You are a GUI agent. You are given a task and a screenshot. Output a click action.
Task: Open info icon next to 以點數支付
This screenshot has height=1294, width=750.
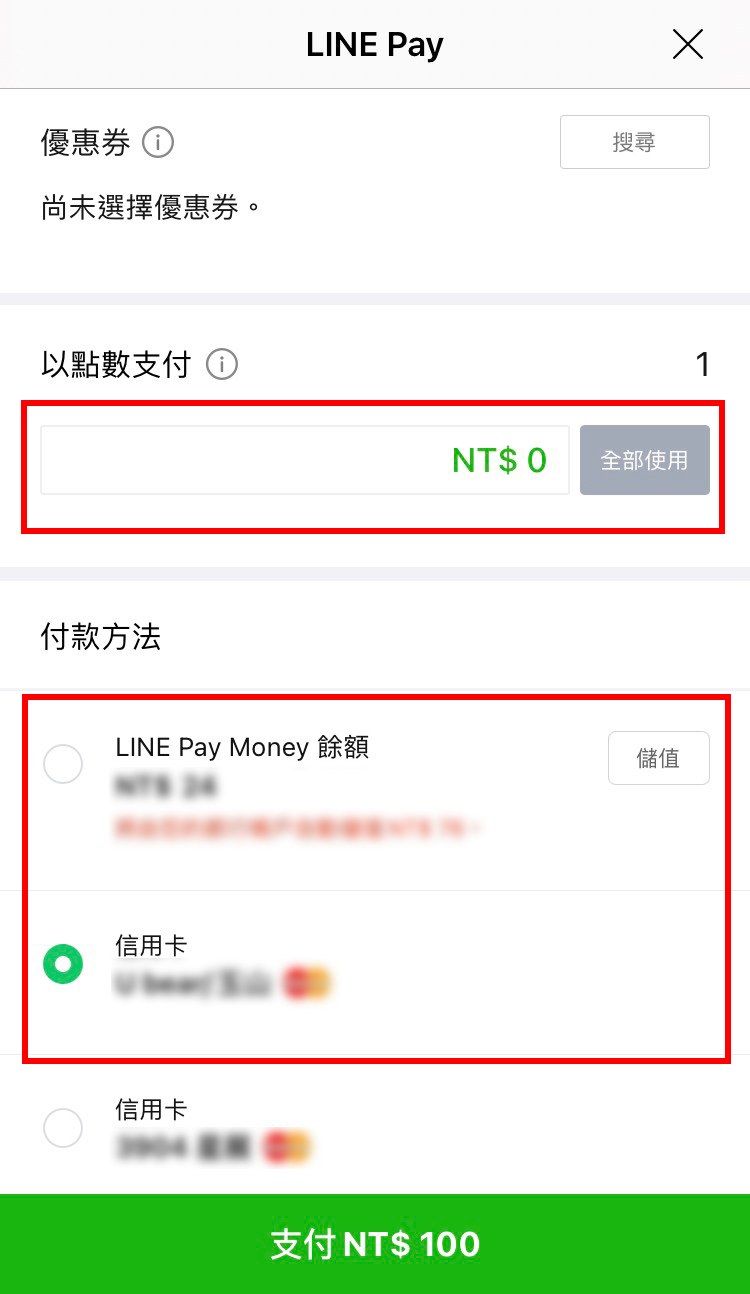tap(221, 365)
